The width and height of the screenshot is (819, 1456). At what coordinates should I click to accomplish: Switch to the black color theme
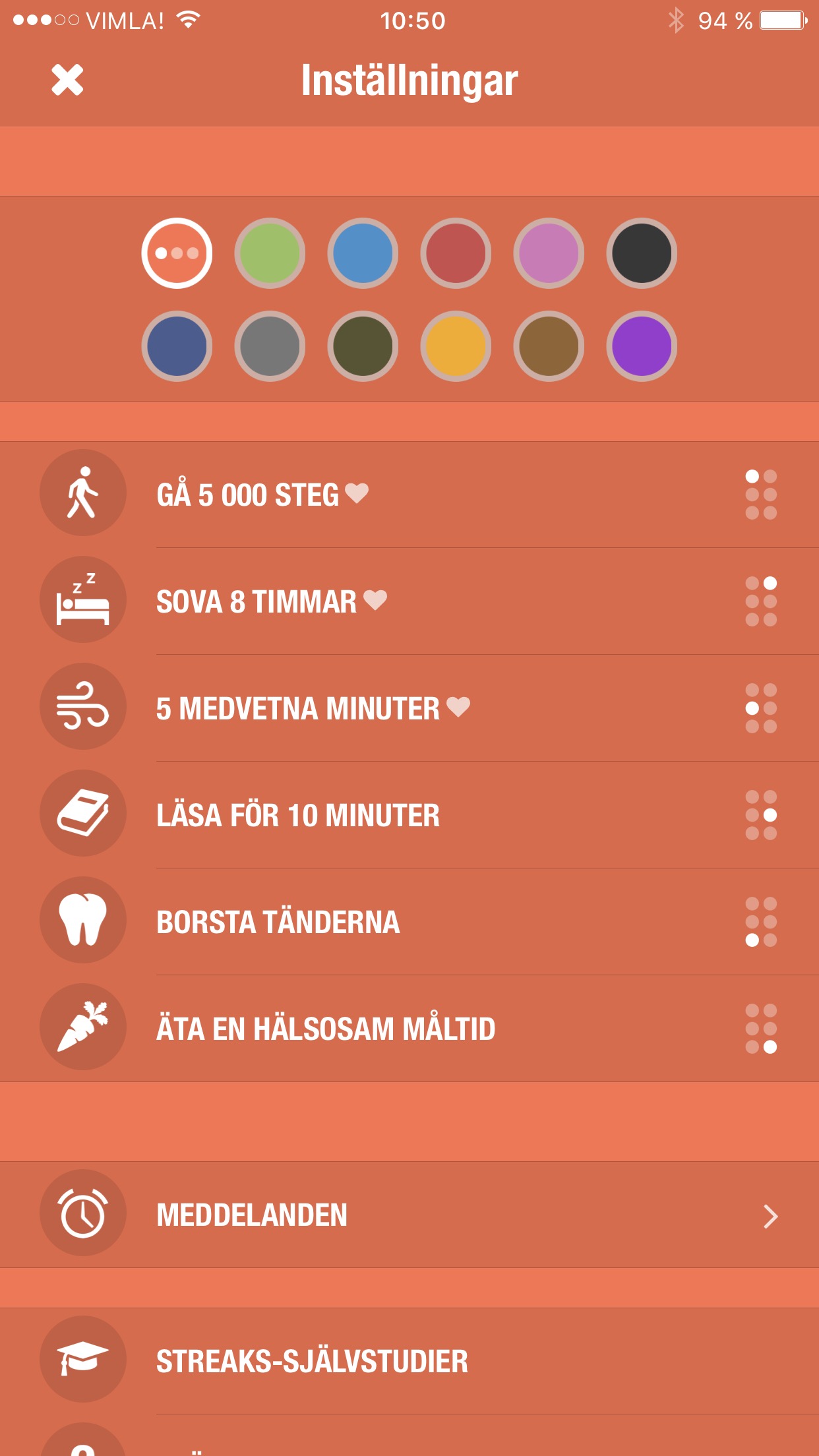pos(642,253)
